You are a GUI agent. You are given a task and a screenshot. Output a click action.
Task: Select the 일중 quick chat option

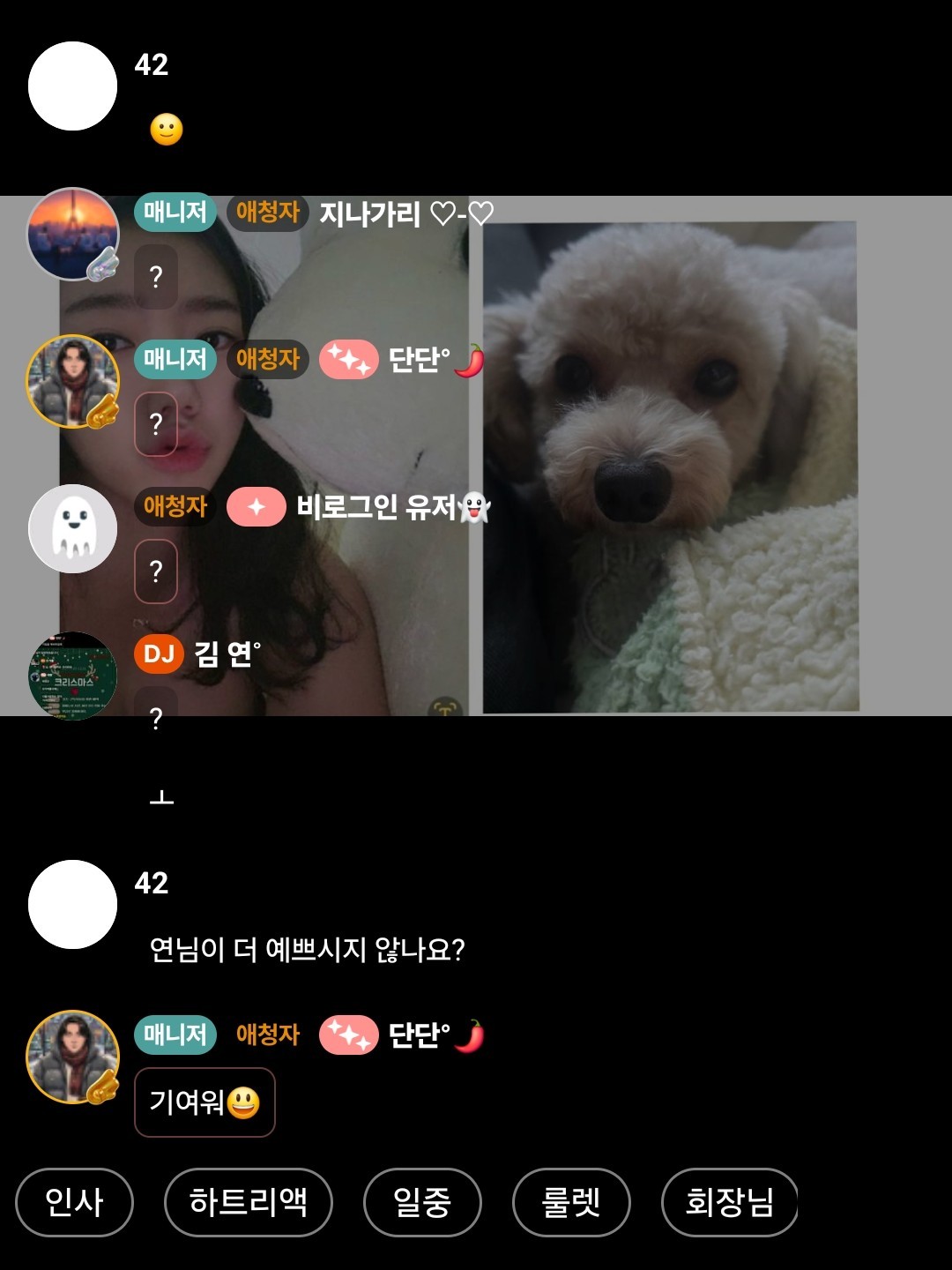(x=421, y=1201)
